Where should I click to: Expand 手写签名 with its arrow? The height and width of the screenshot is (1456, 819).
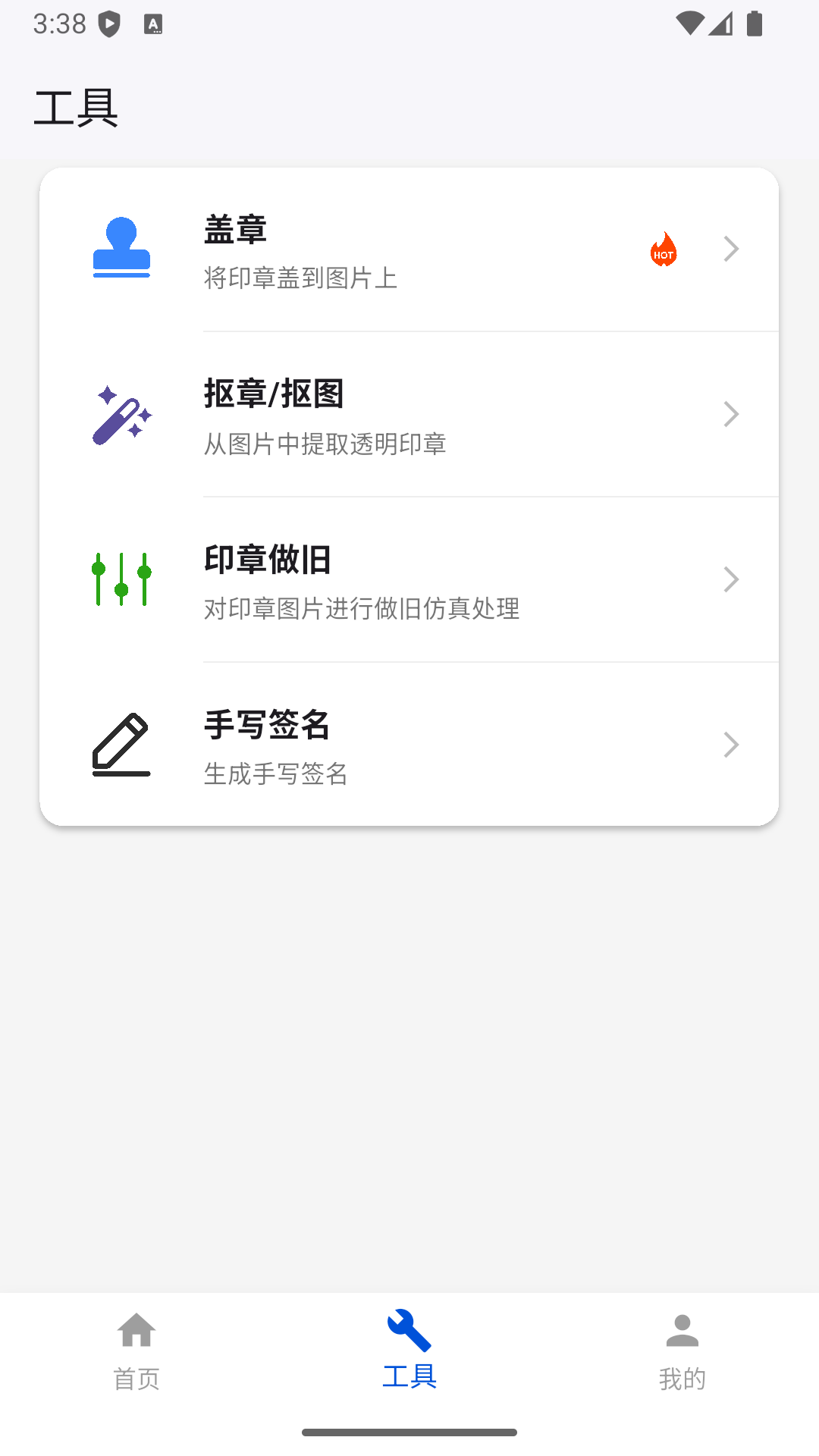pos(731,744)
